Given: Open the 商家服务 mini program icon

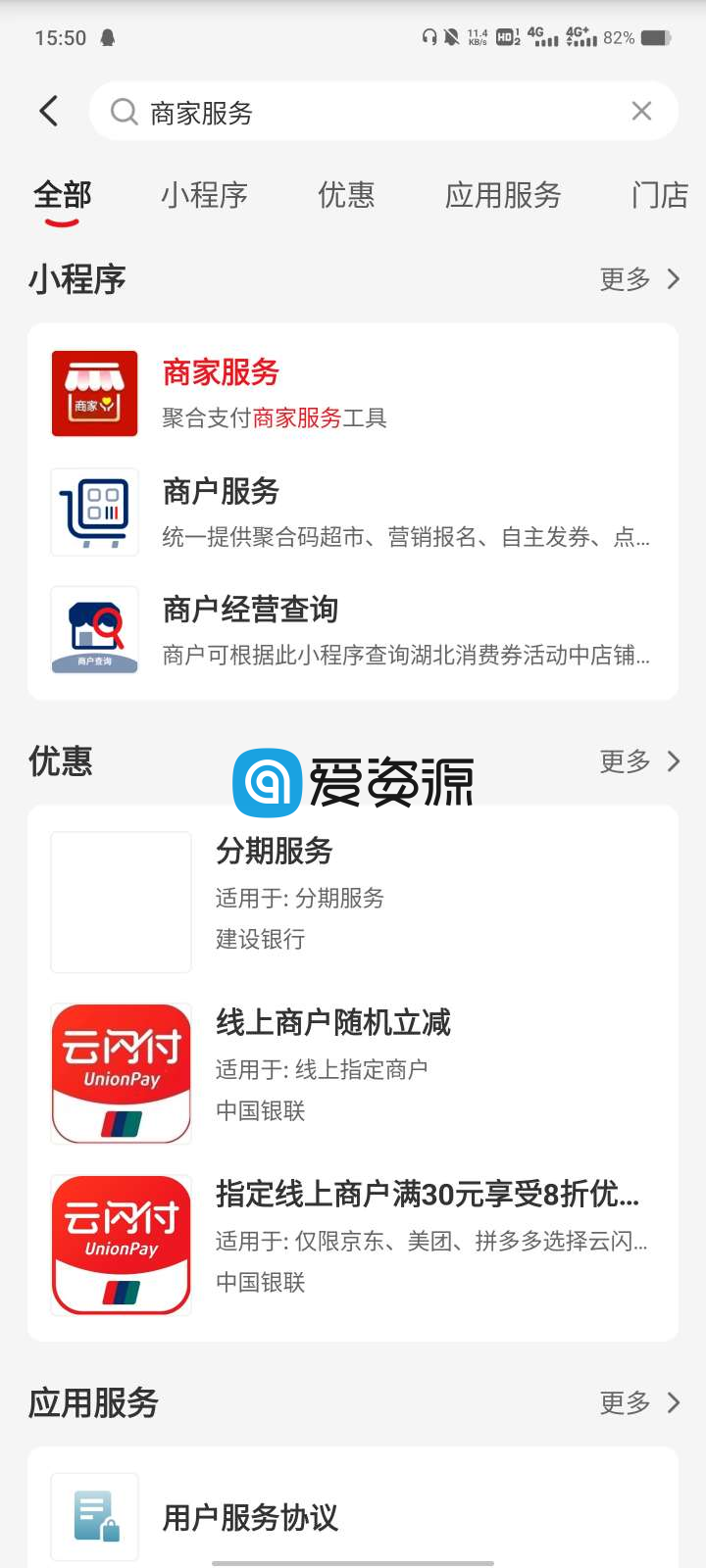Looking at the screenshot, I should click(x=94, y=392).
